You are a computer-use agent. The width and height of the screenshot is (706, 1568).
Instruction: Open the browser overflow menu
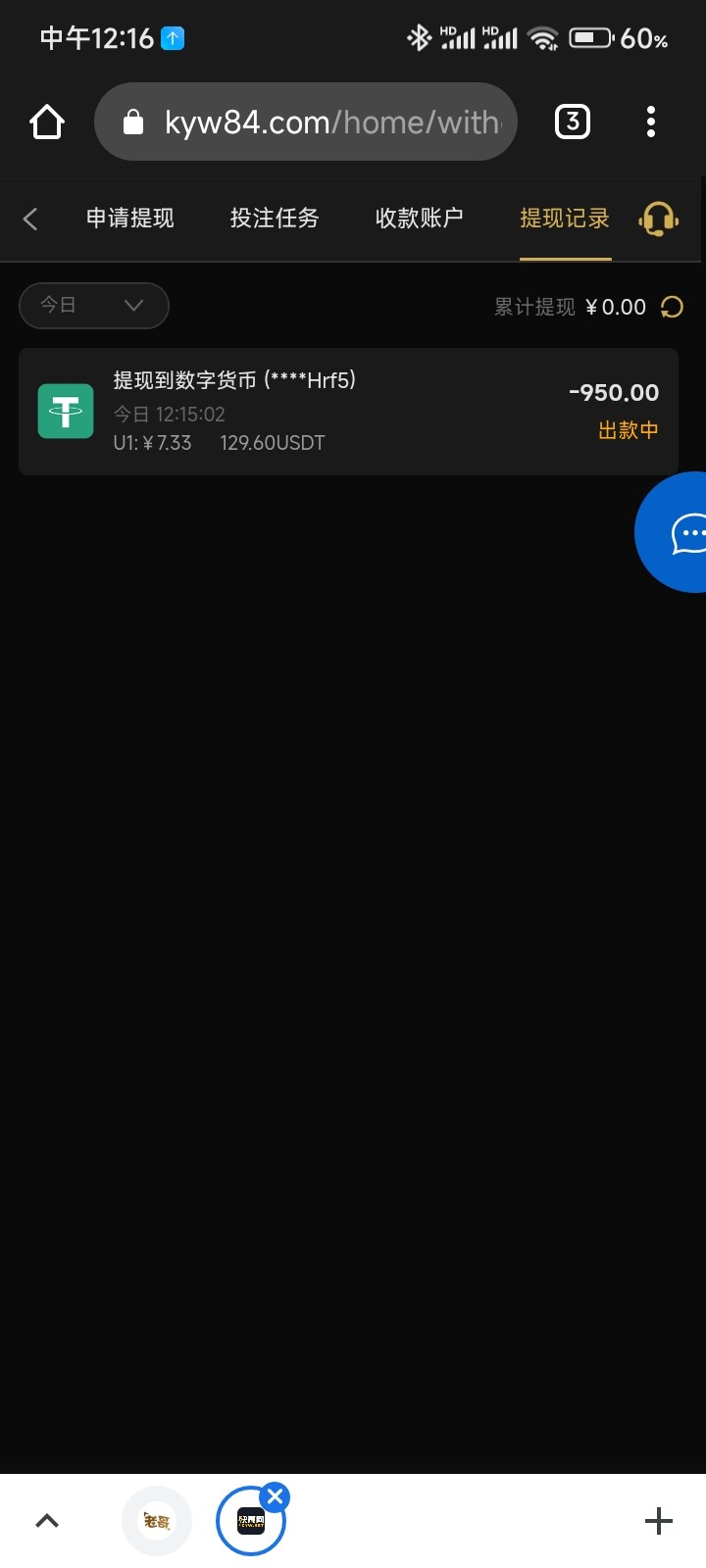click(651, 122)
